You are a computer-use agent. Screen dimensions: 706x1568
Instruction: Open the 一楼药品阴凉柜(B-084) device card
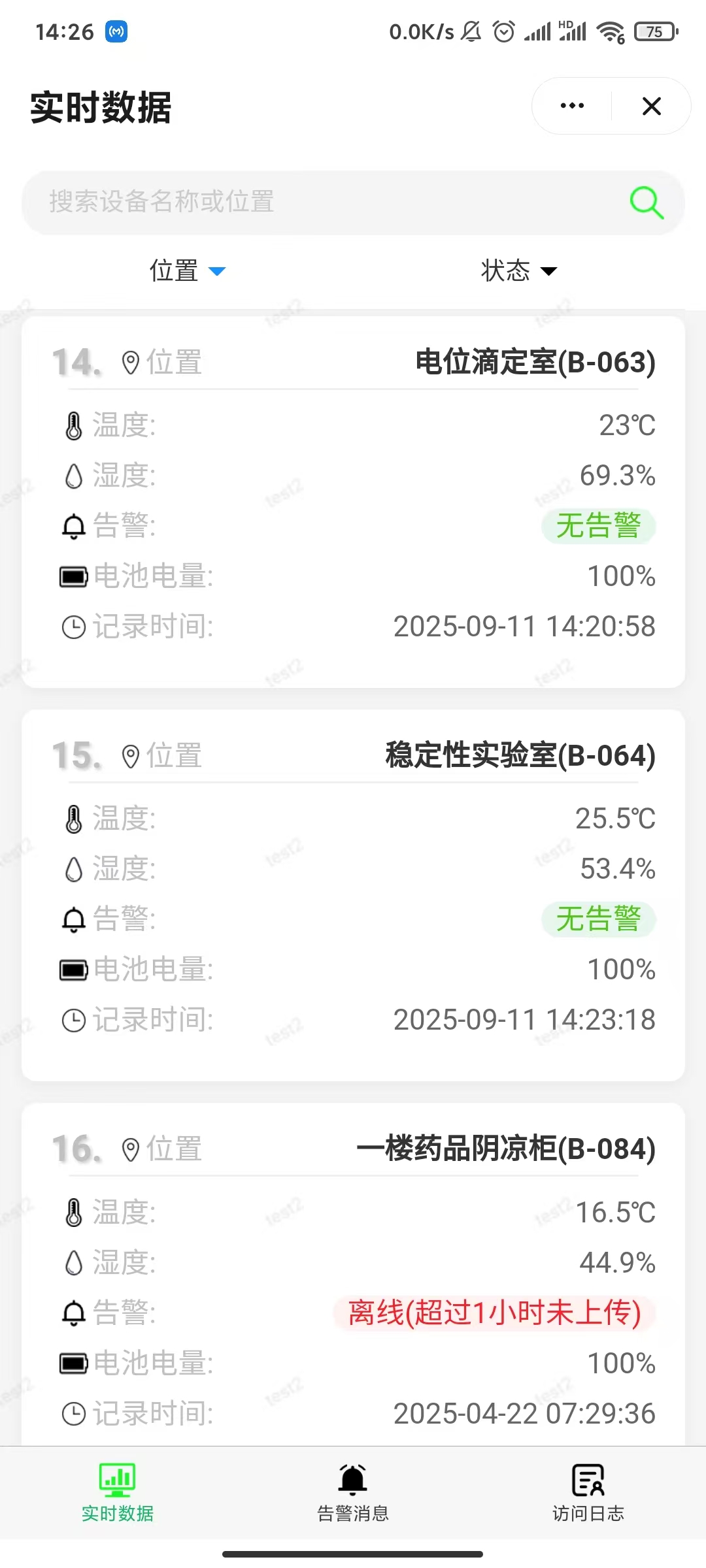(353, 1274)
